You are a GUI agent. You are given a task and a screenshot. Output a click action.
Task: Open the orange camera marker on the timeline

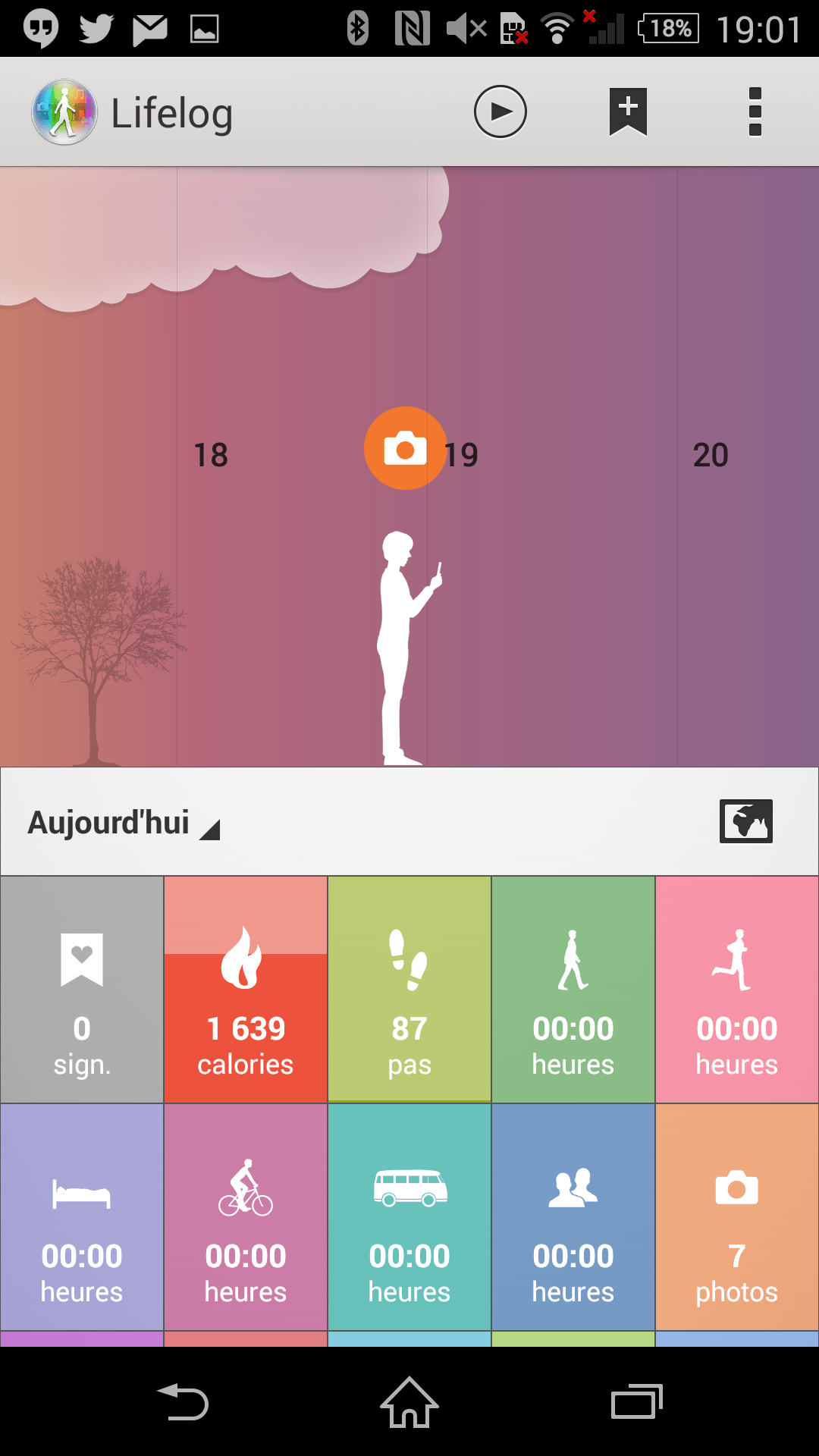405,448
